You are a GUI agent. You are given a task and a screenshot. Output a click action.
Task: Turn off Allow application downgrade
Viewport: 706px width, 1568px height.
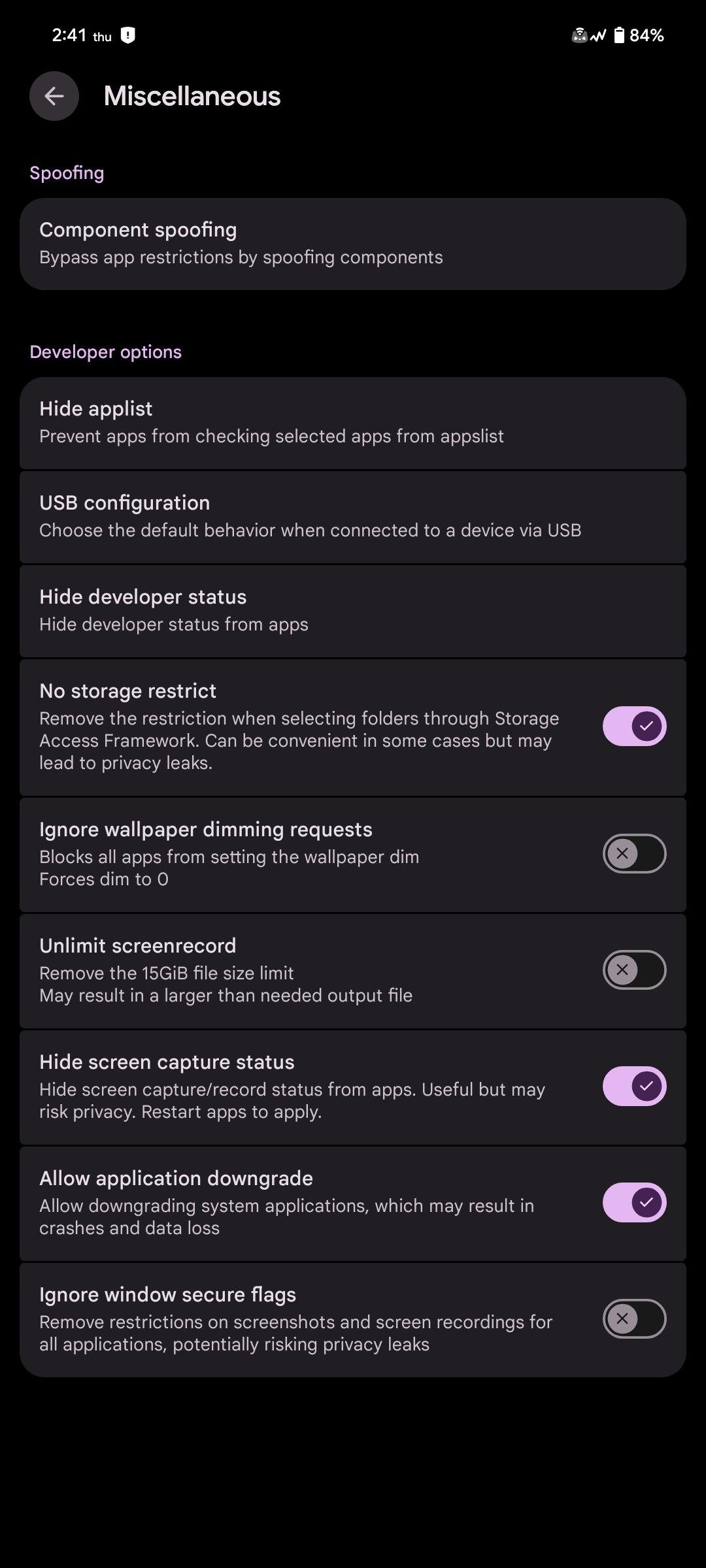coord(634,1203)
